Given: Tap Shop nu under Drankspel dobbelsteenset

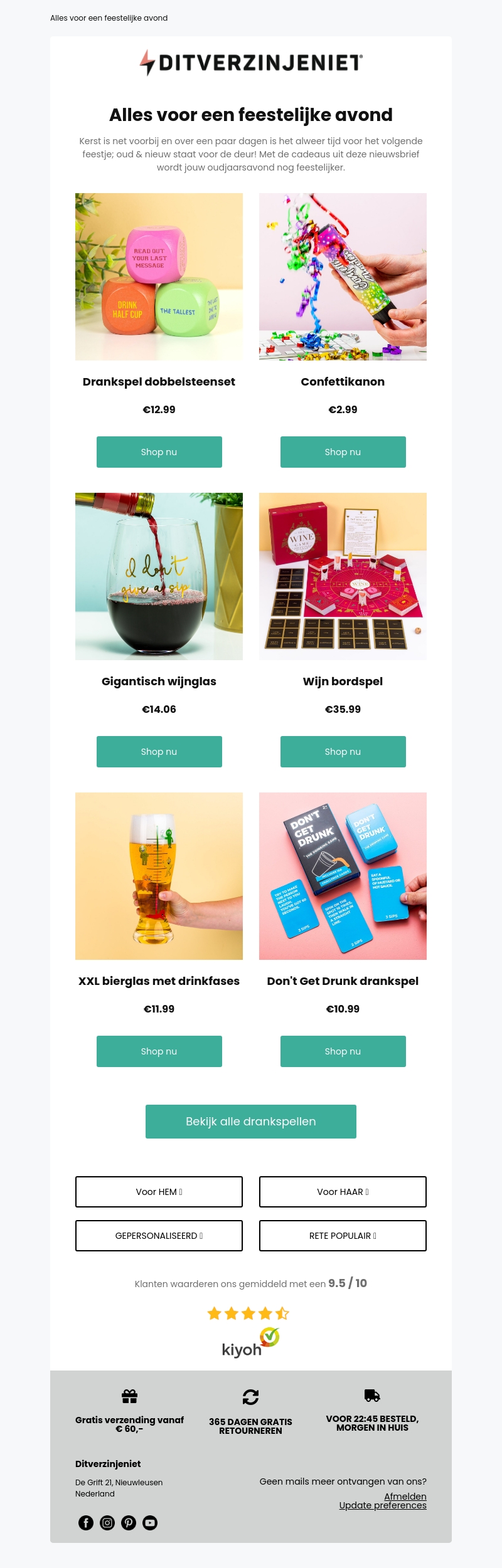Looking at the screenshot, I should (x=159, y=452).
